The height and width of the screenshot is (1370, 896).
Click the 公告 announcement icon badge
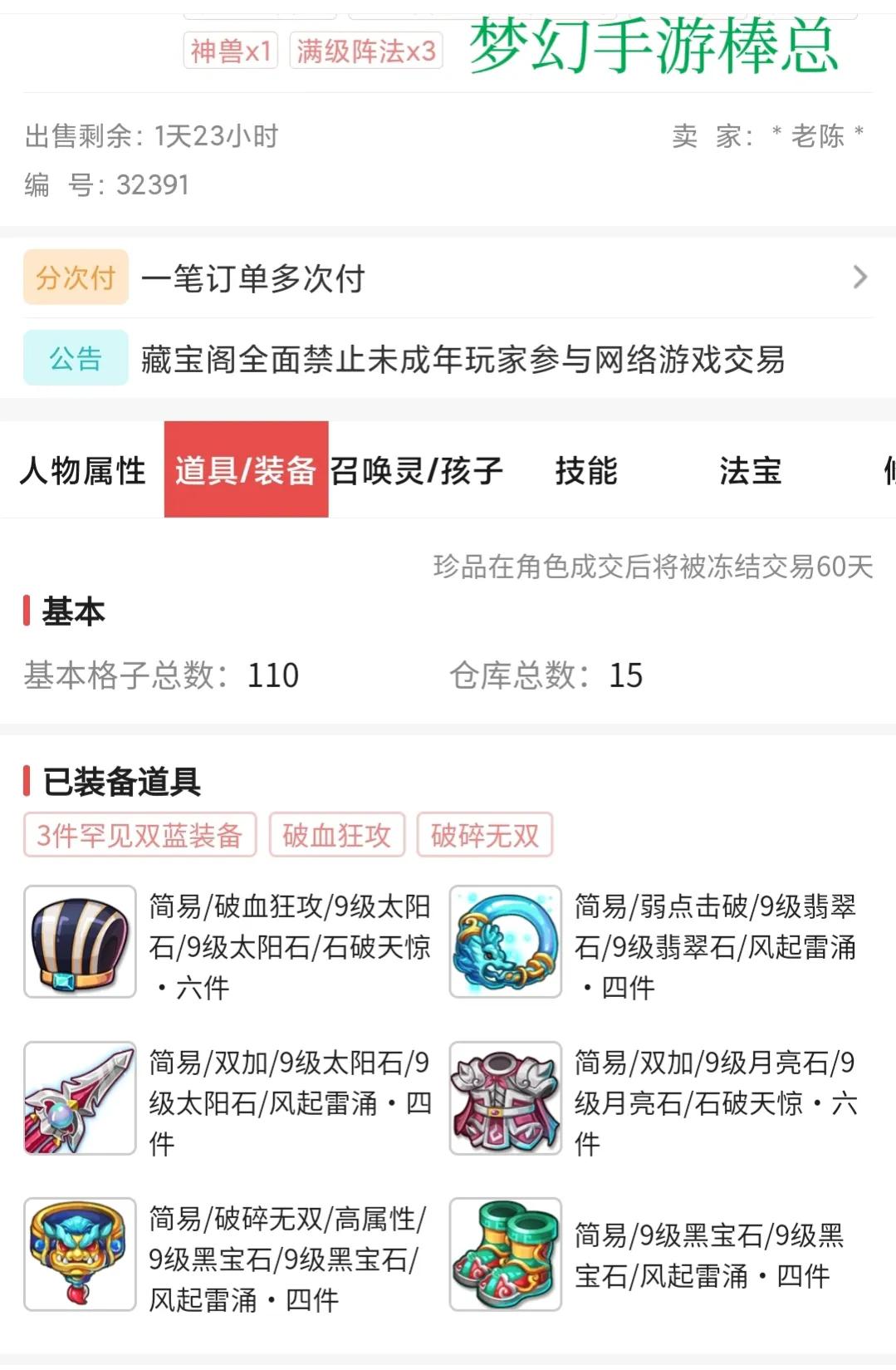[75, 359]
